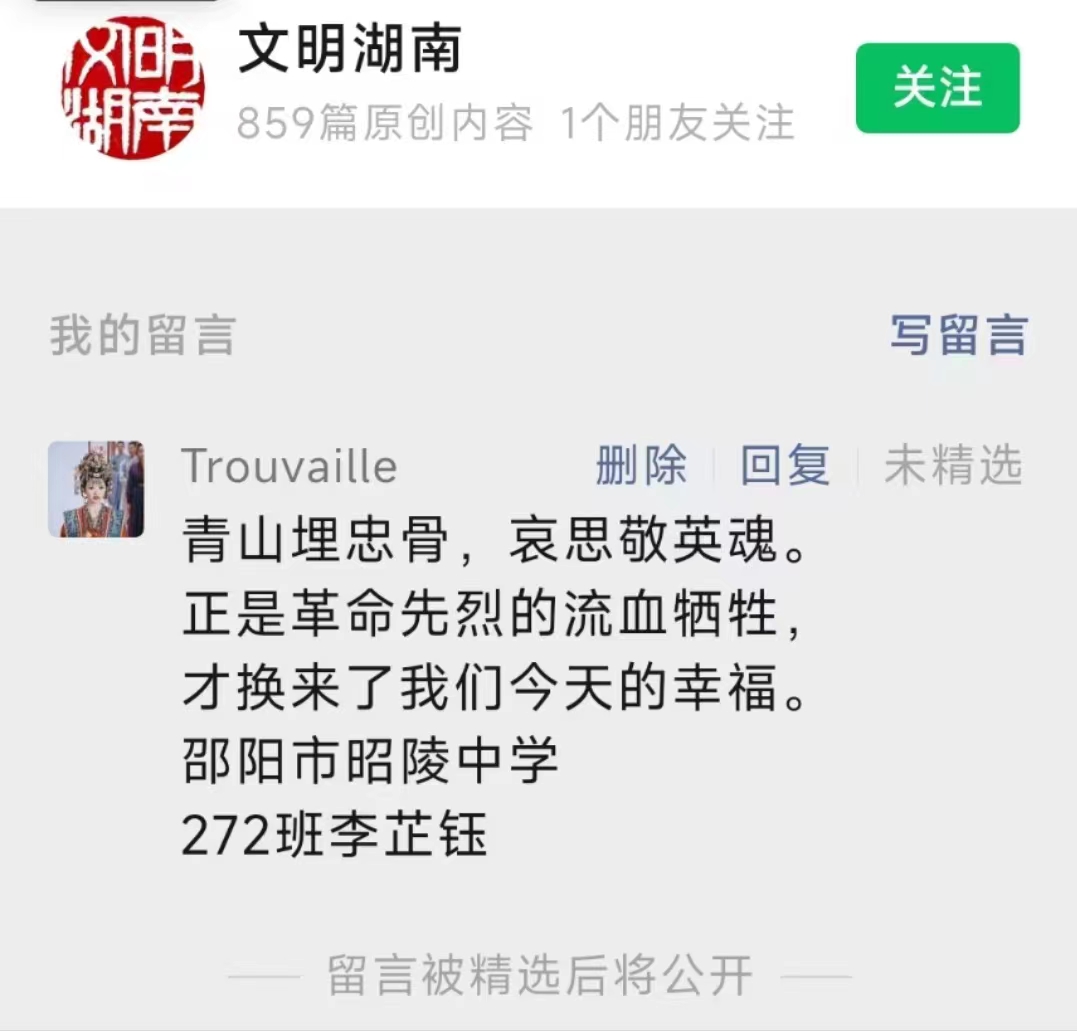Tap 写留言 to write a comment
This screenshot has height=1031, width=1077.
(958, 336)
